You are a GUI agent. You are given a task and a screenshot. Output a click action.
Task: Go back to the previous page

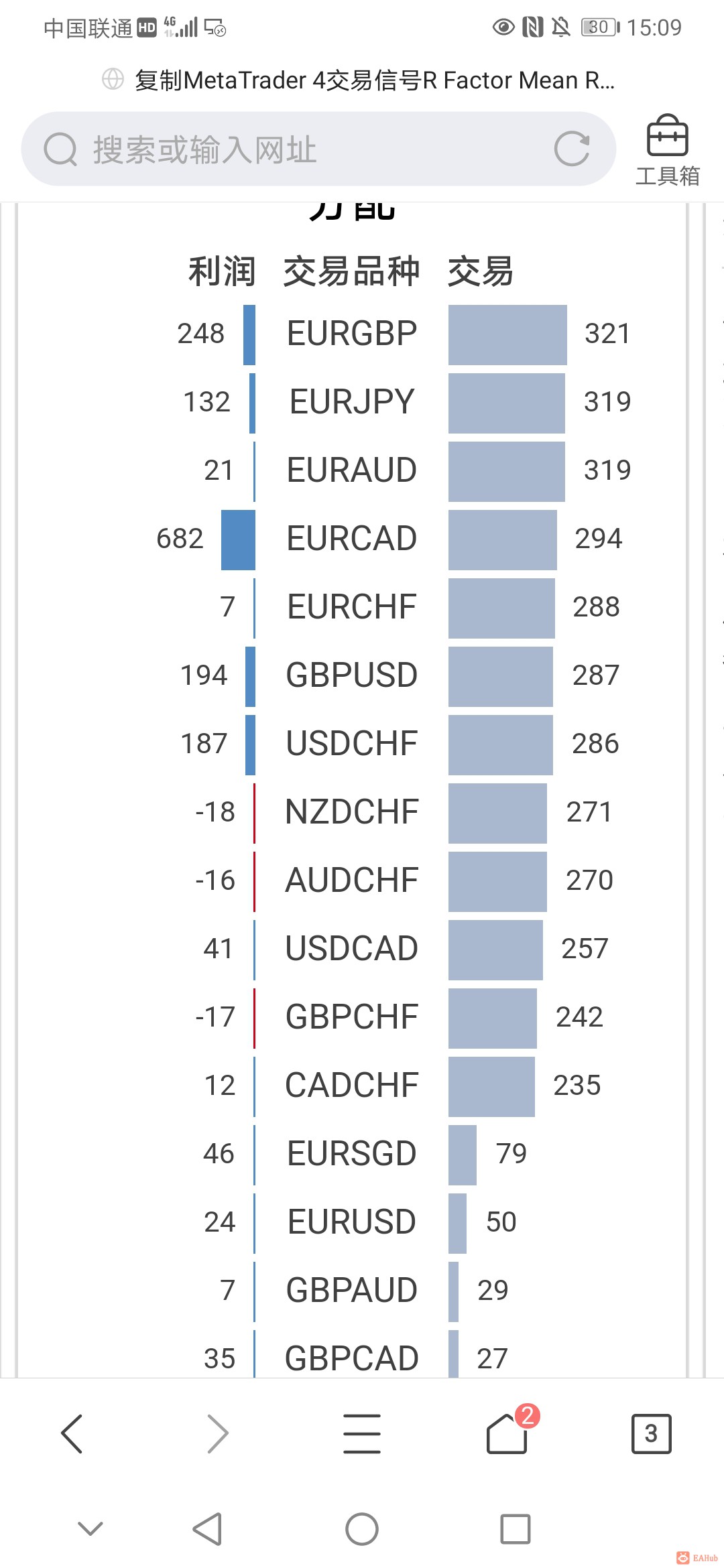(72, 1434)
